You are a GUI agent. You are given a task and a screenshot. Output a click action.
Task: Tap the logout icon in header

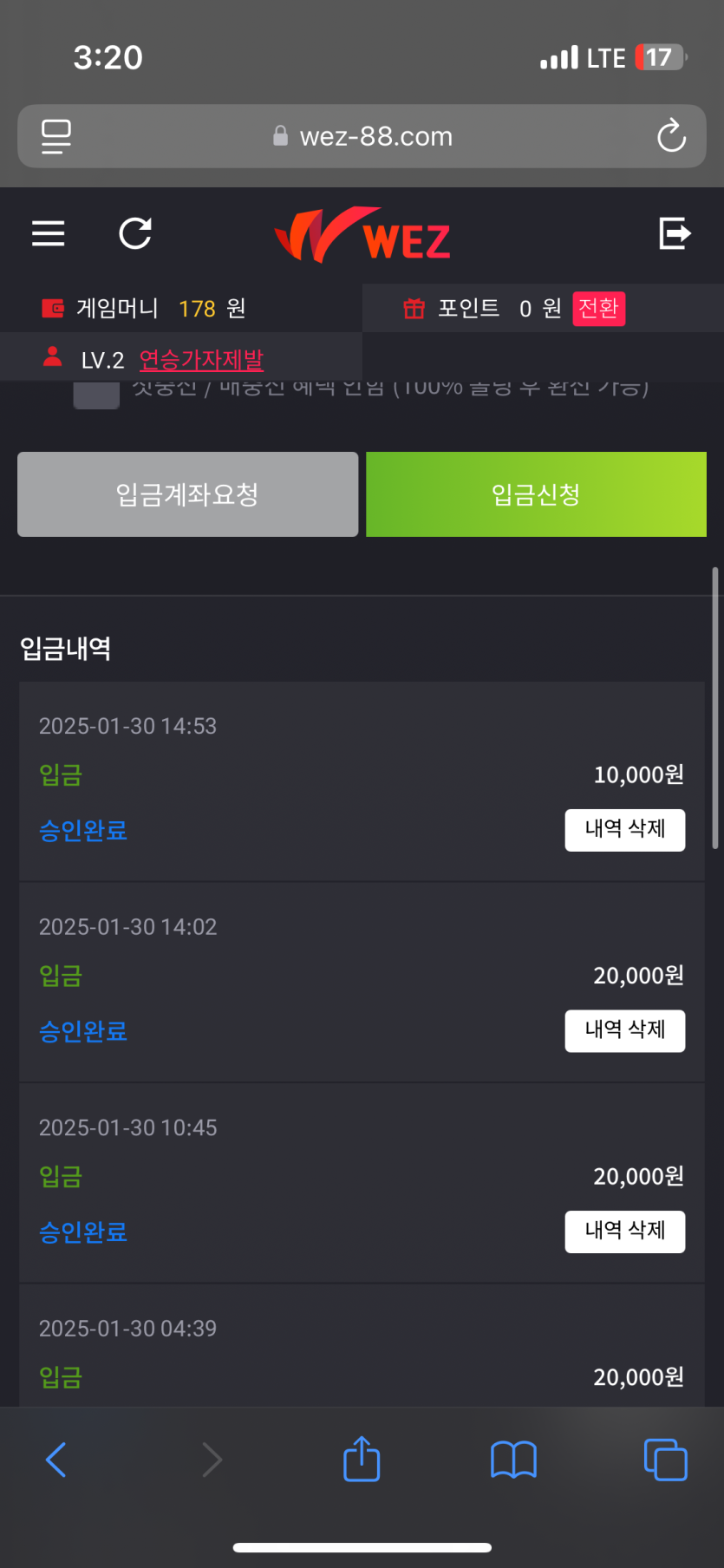(x=675, y=233)
